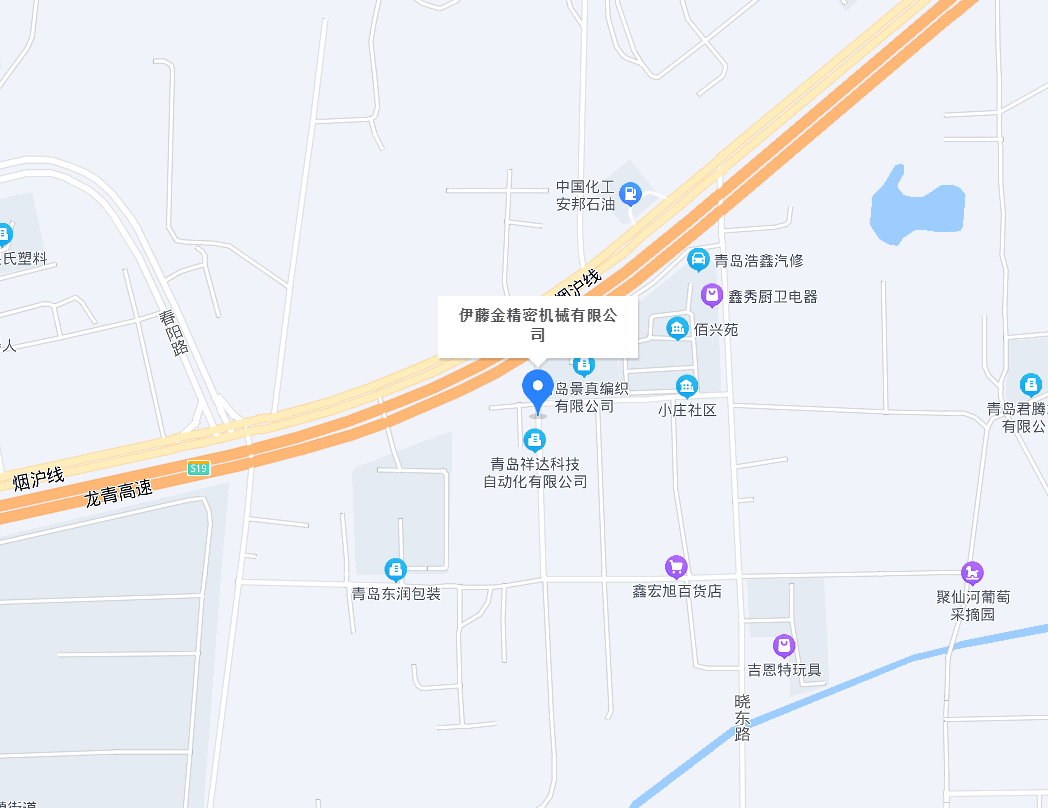This screenshot has width=1048, height=808.
Task: Open the 青岛浩鑫汽修 car repair marker
Action: [698, 260]
